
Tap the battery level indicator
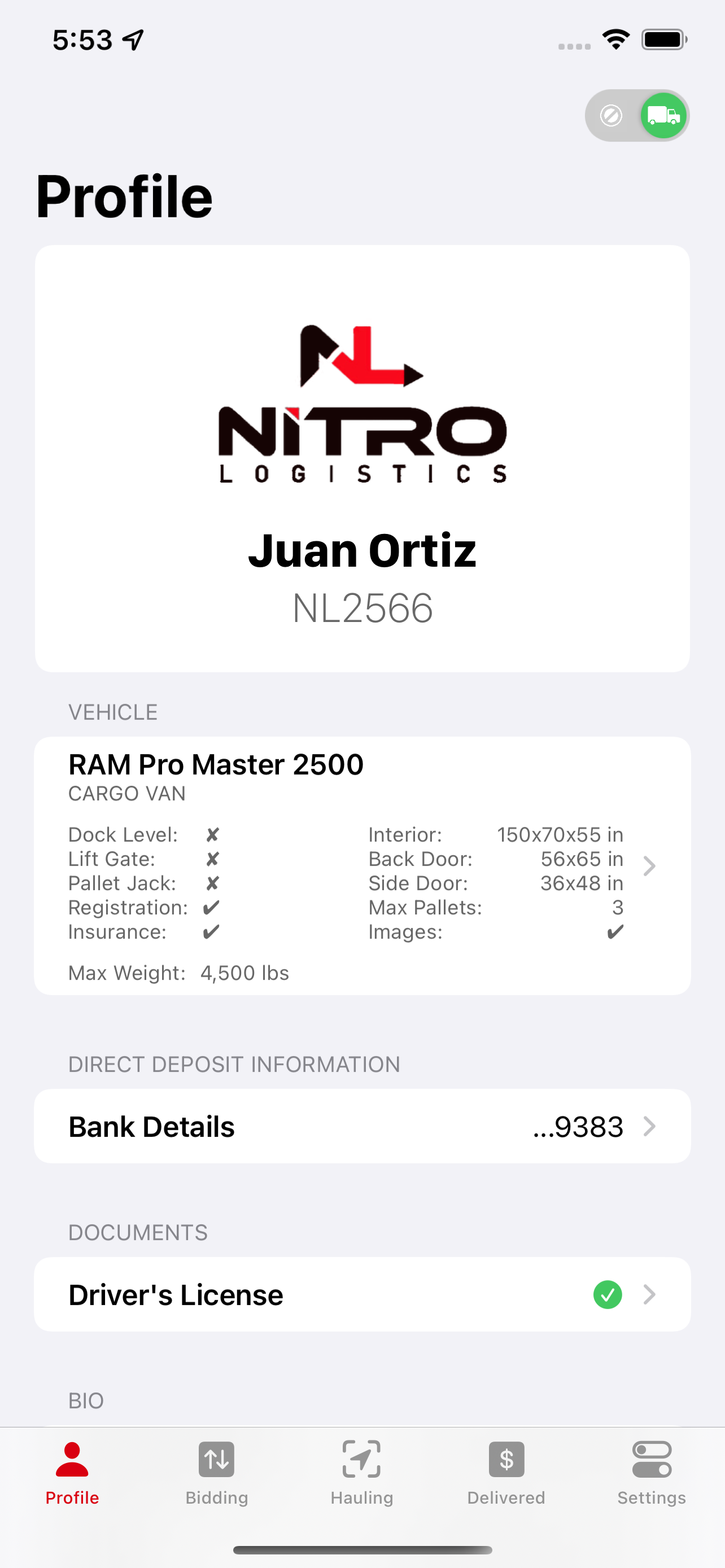663,39
